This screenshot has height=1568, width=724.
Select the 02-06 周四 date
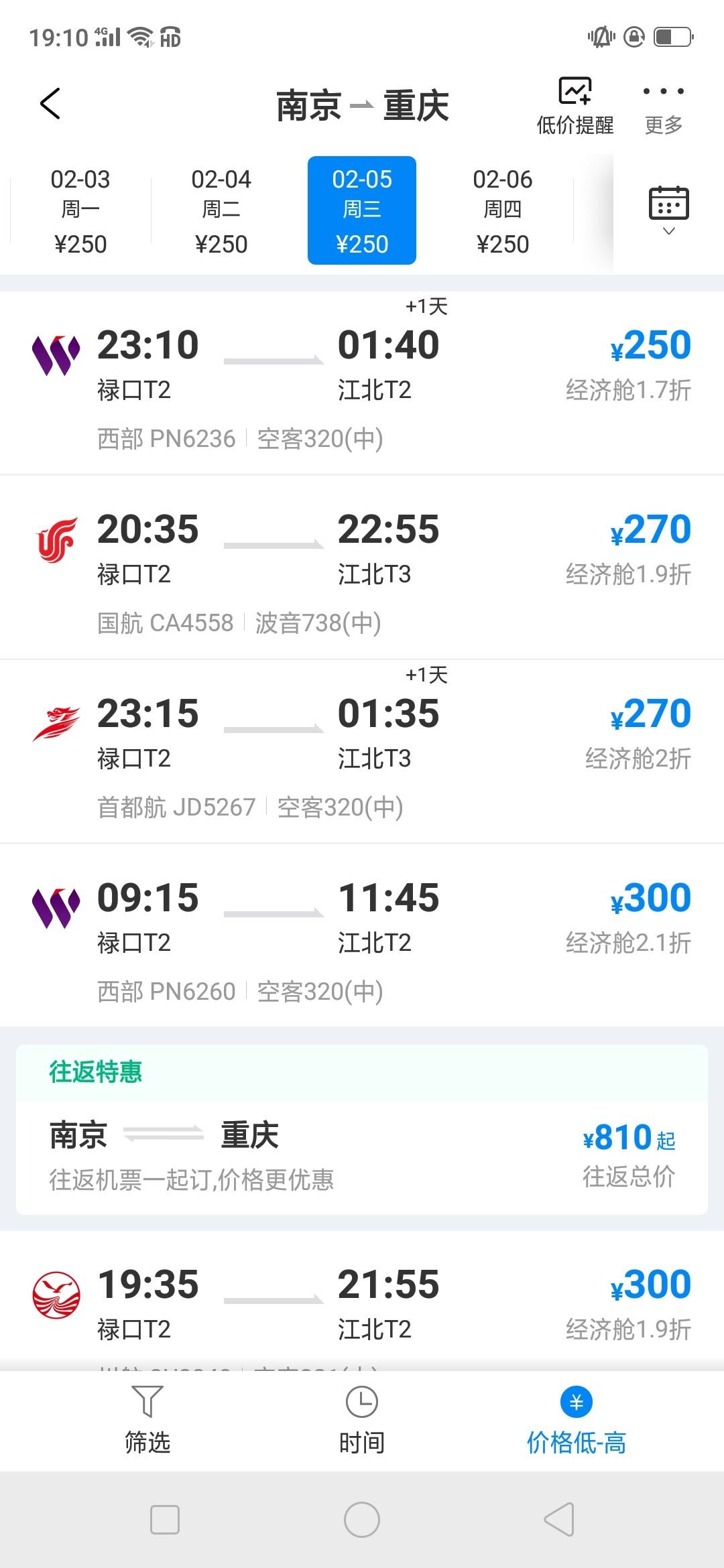[503, 210]
